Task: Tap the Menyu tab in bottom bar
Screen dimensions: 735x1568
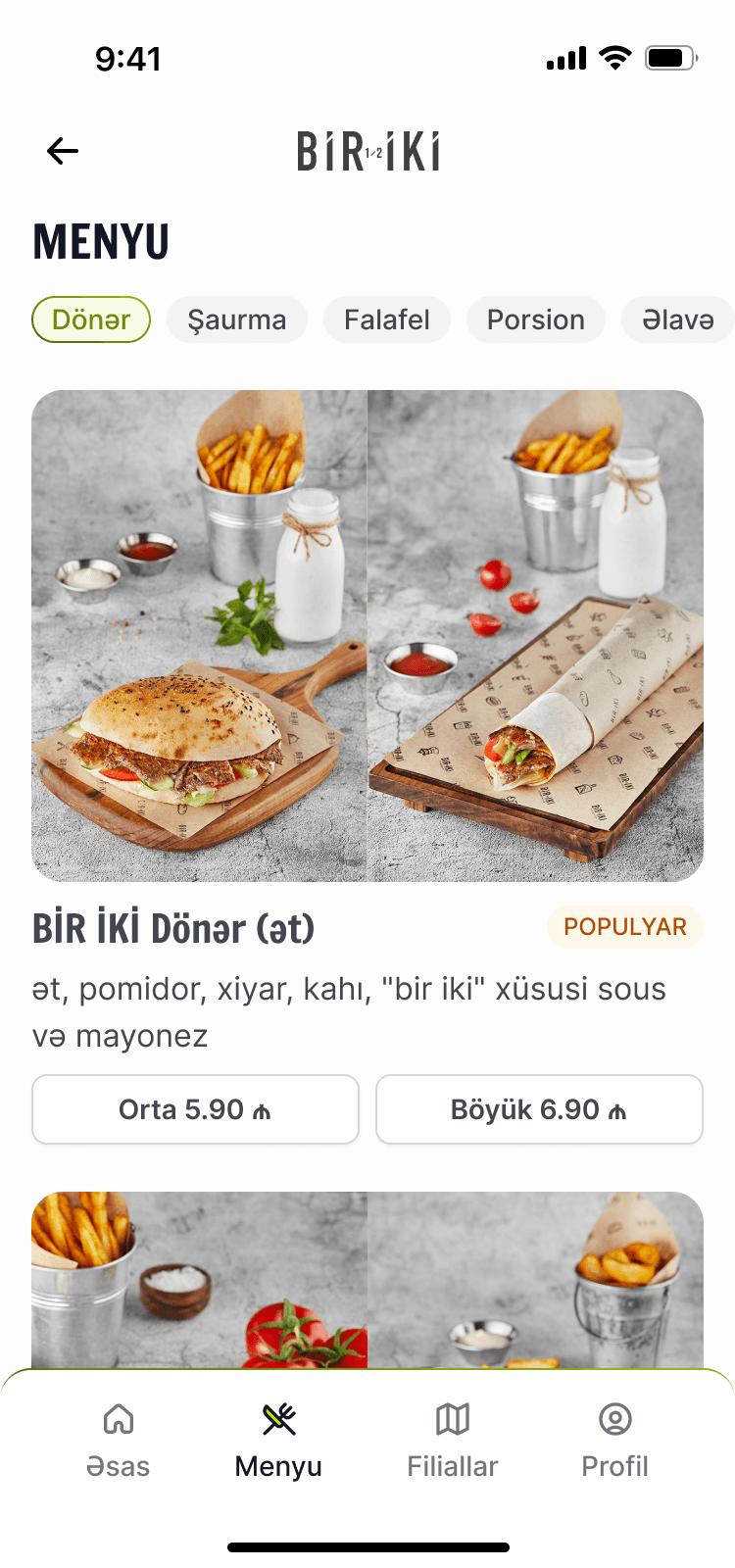Action: click(278, 1439)
